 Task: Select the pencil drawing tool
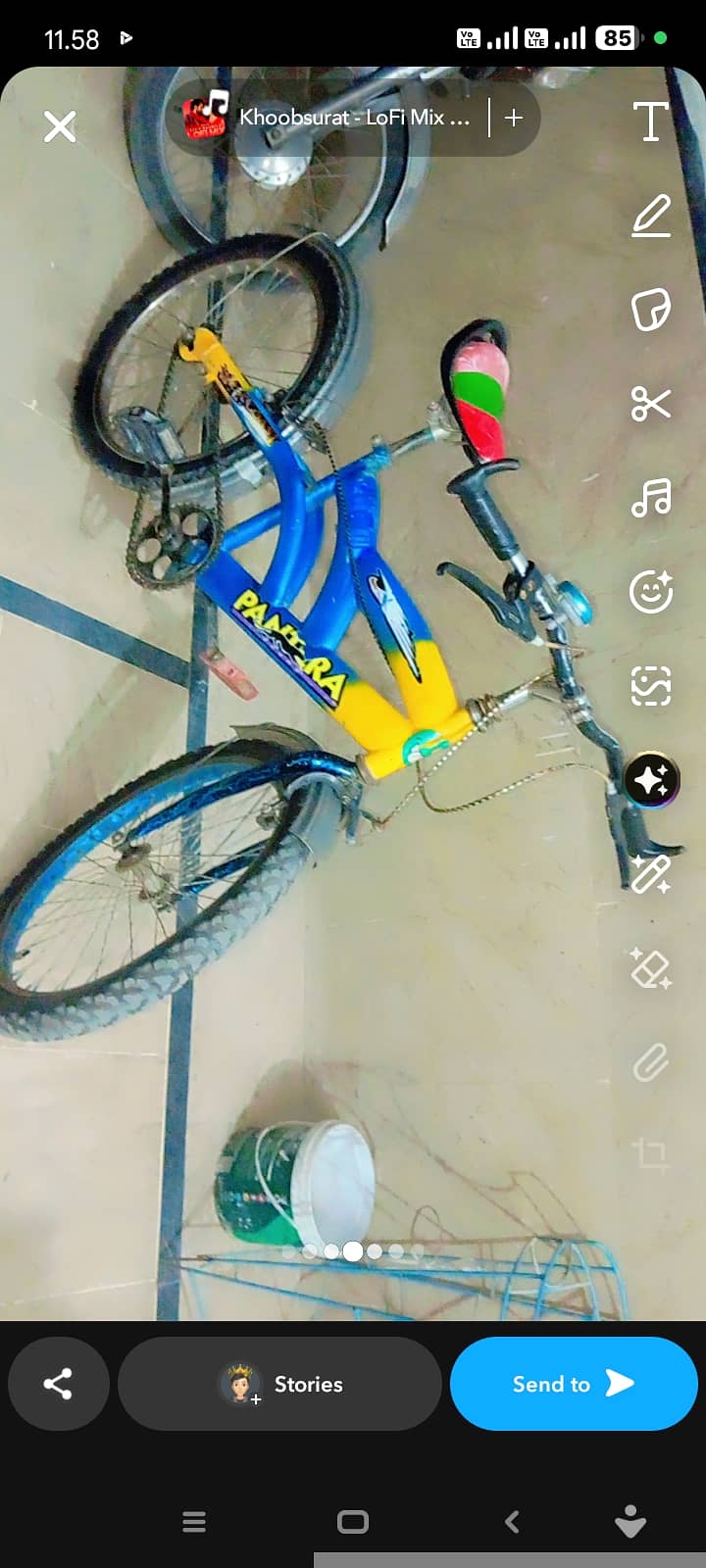coord(651,216)
